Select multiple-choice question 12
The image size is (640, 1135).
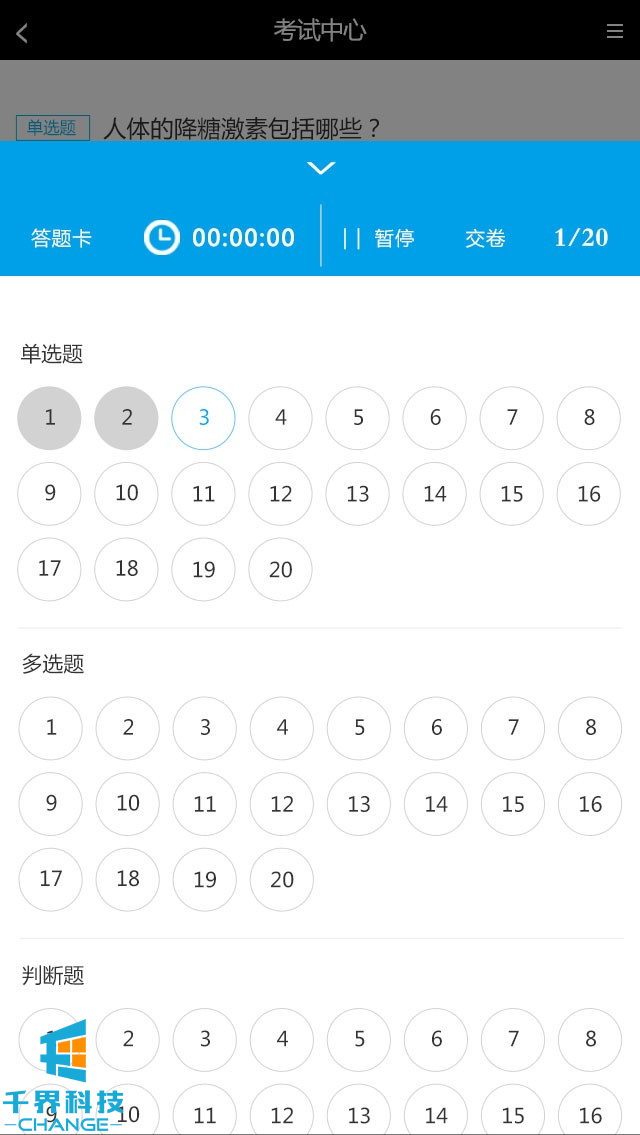coord(282,804)
